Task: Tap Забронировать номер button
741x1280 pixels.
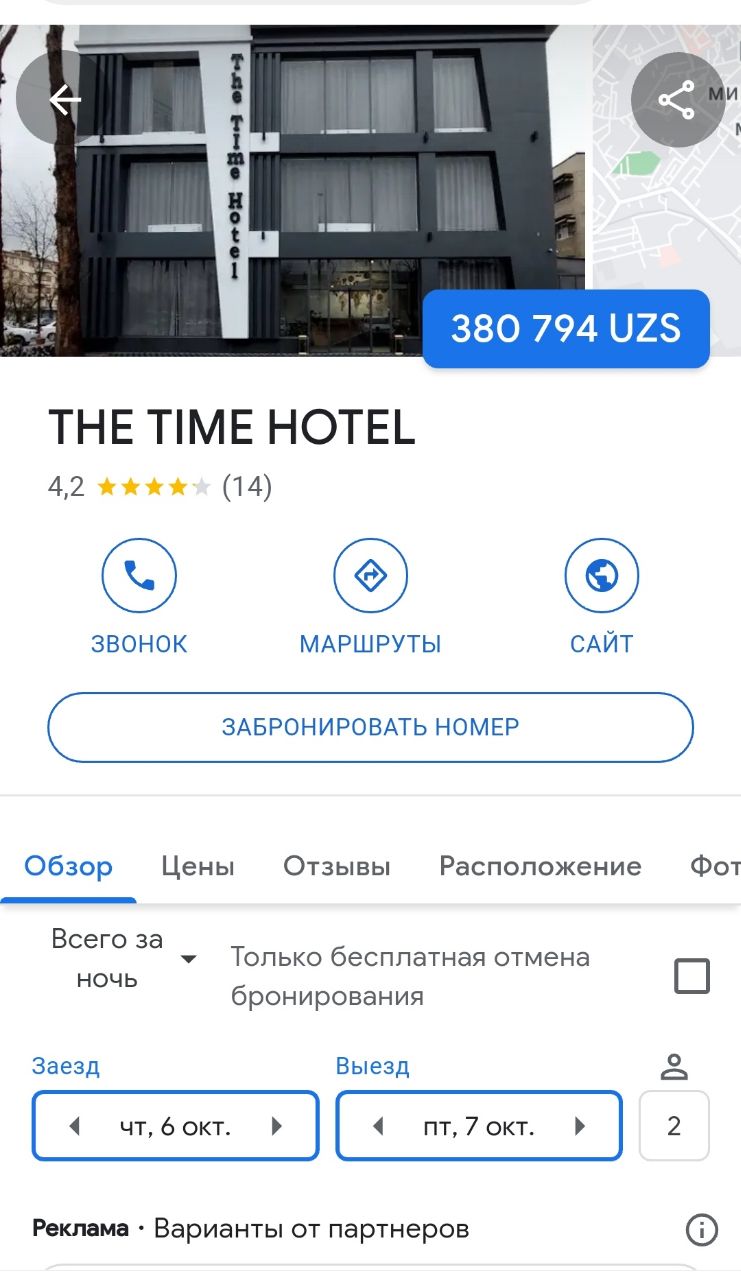Action: pos(370,727)
